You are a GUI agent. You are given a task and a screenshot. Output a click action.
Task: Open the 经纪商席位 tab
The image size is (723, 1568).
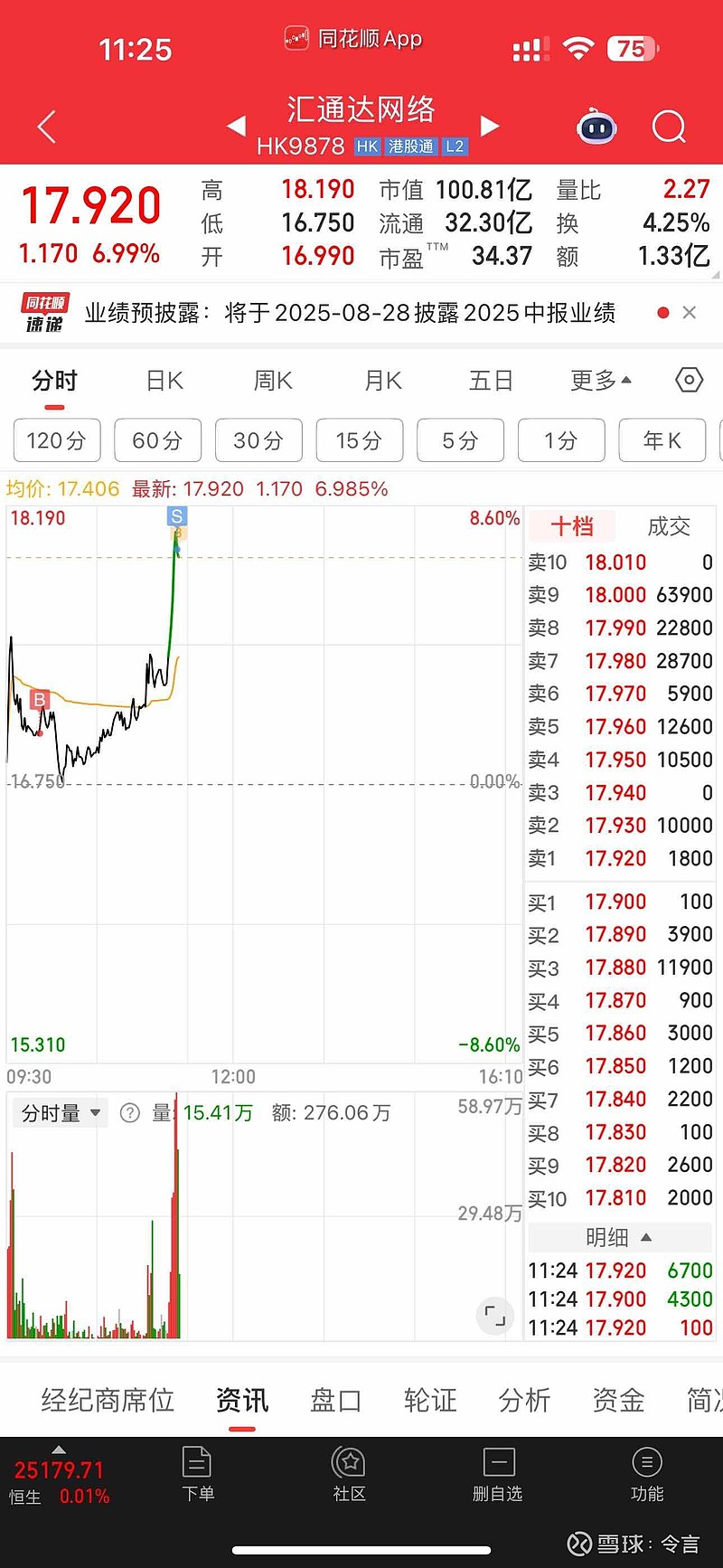[108, 1400]
